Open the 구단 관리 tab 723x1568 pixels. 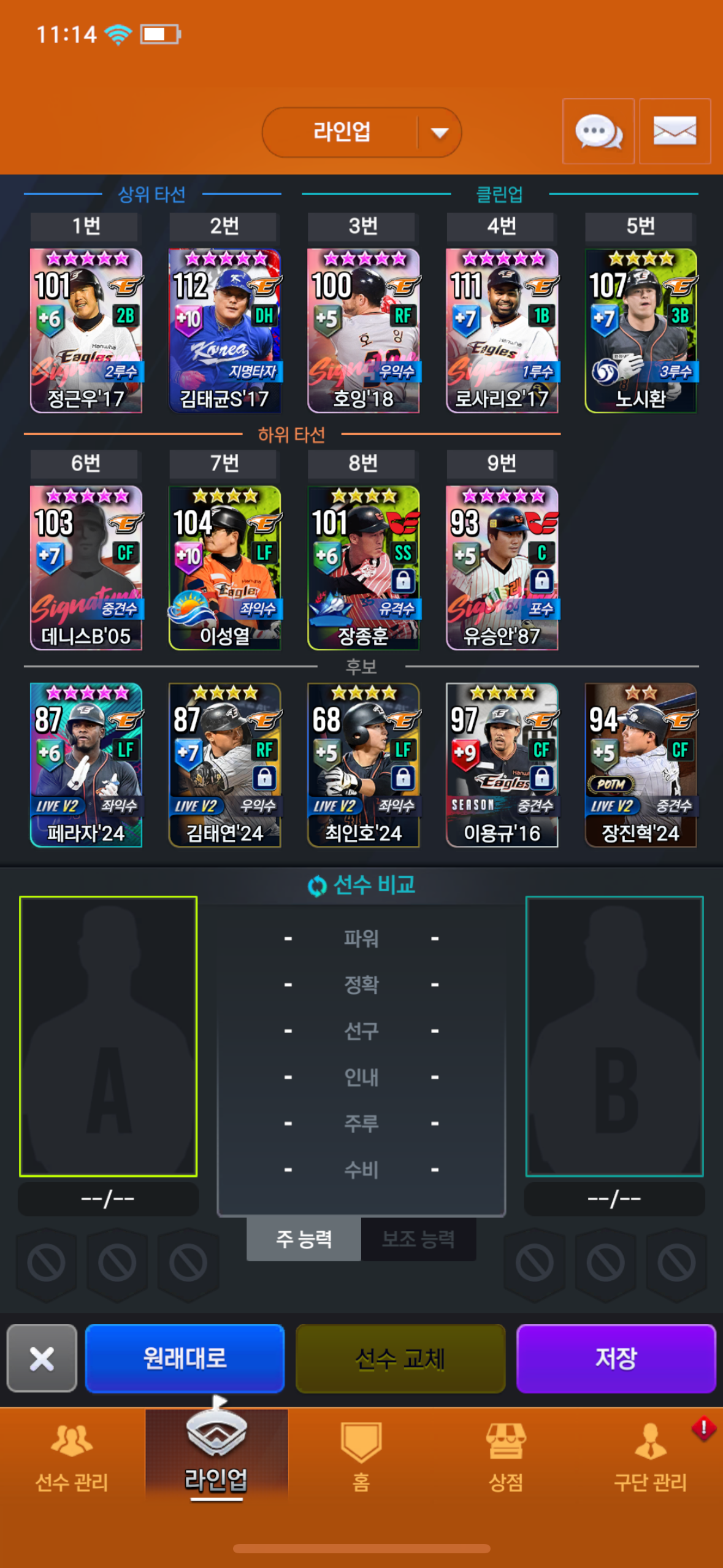click(x=651, y=1458)
